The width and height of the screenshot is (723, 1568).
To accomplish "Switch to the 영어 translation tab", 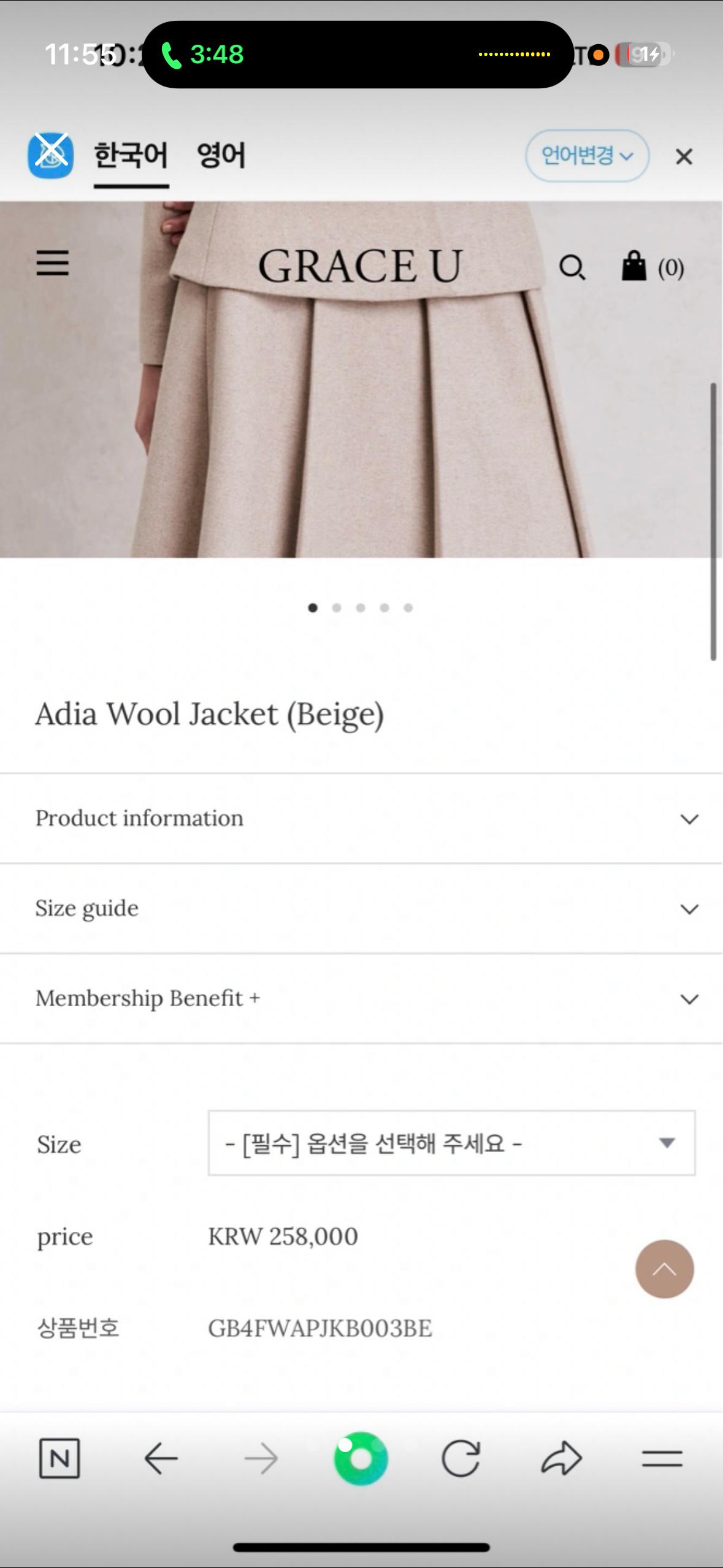I will 221,155.
